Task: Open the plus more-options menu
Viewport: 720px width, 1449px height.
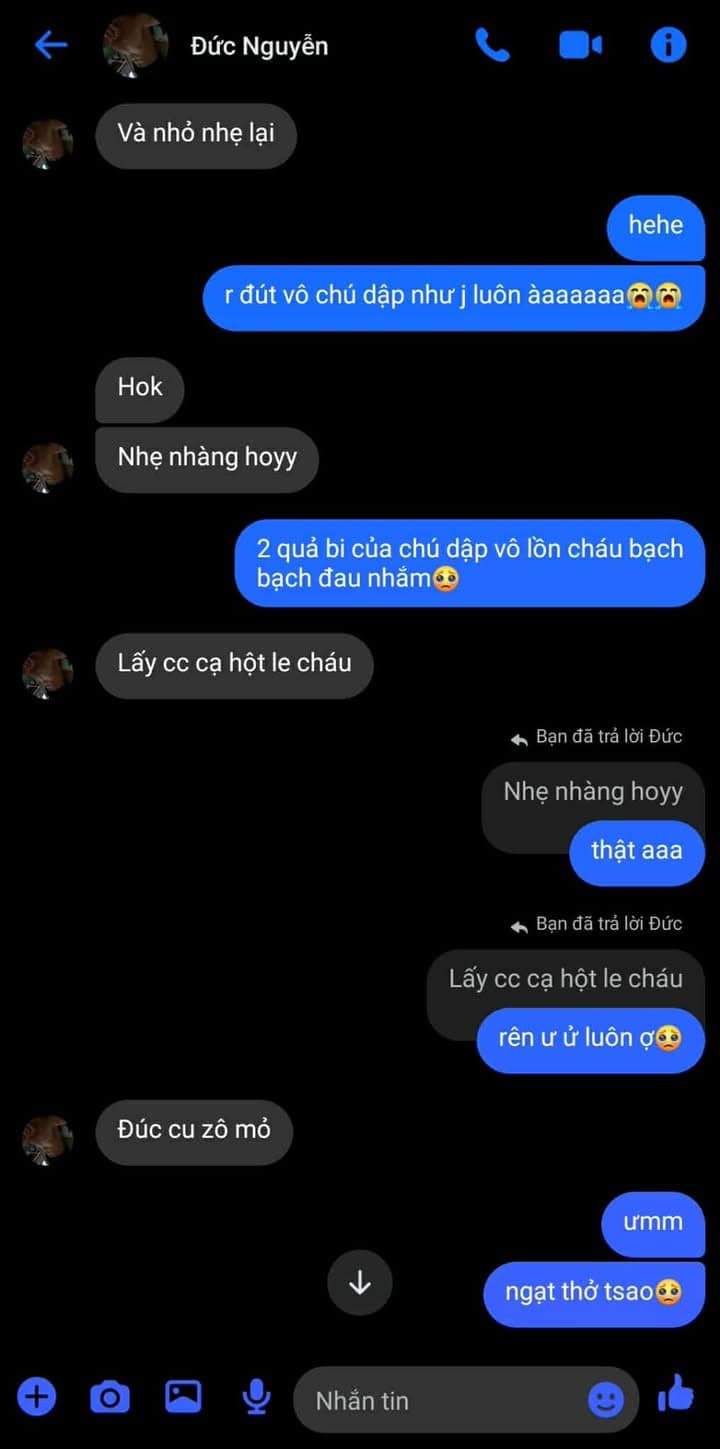Action: click(x=37, y=1396)
